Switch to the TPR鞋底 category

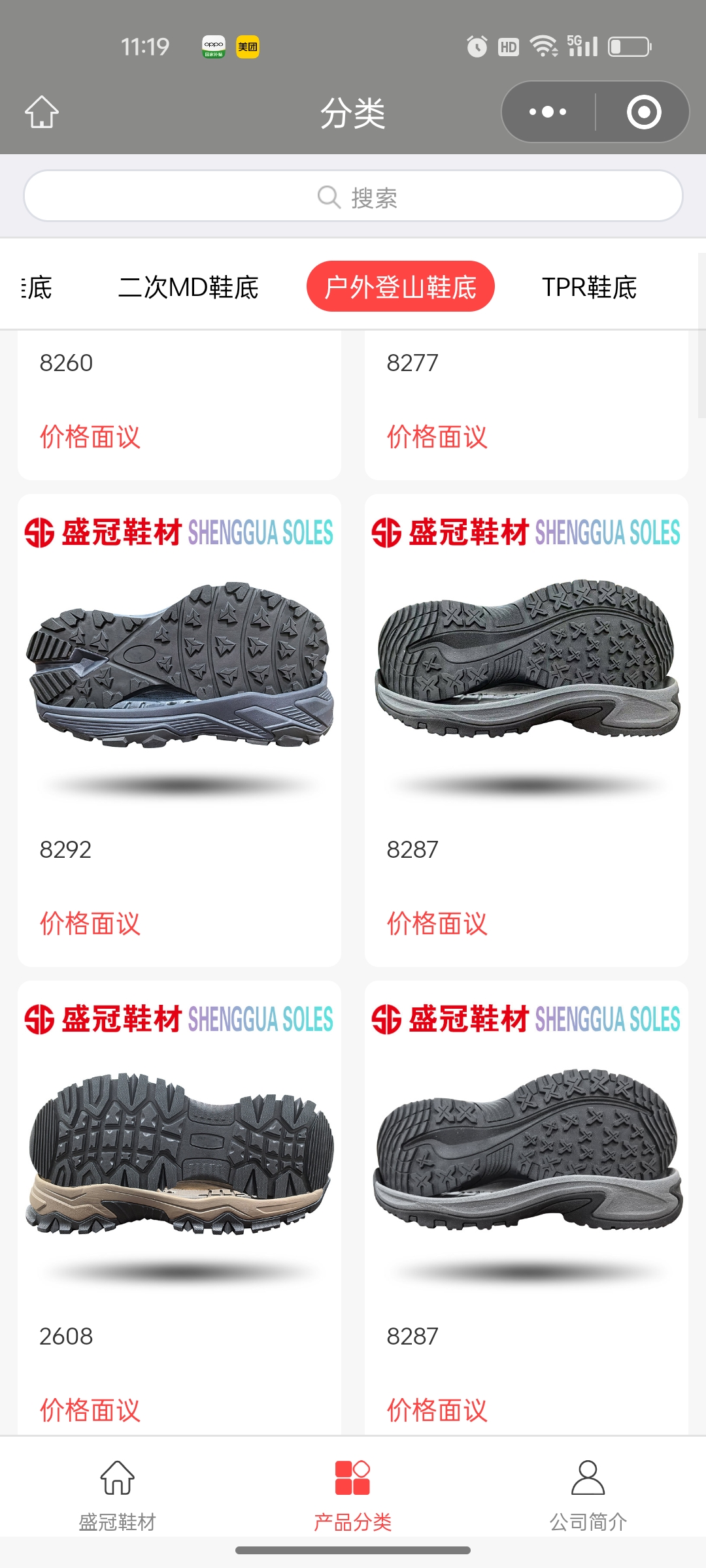click(589, 287)
